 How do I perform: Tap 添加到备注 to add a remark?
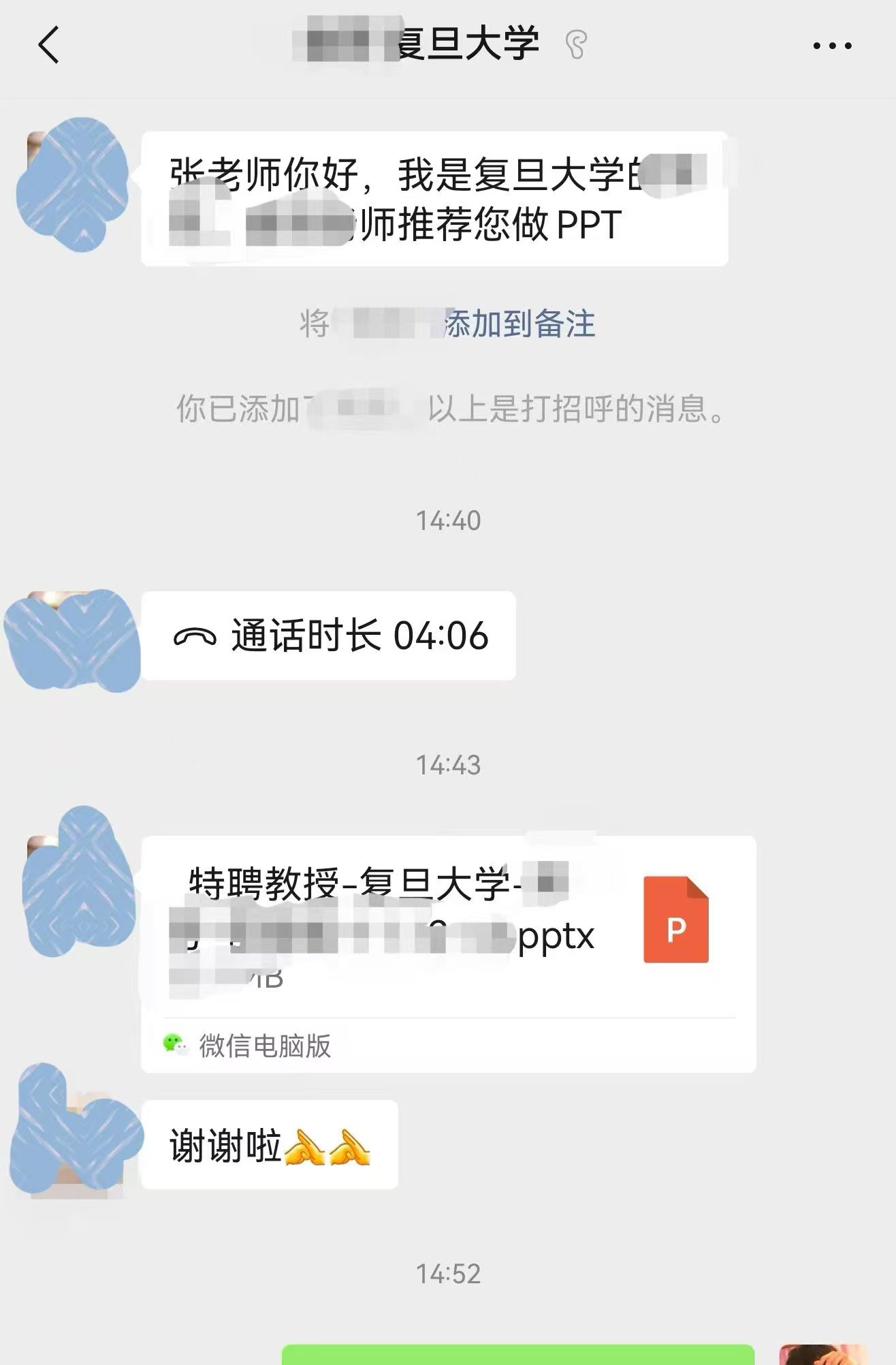coord(522,325)
